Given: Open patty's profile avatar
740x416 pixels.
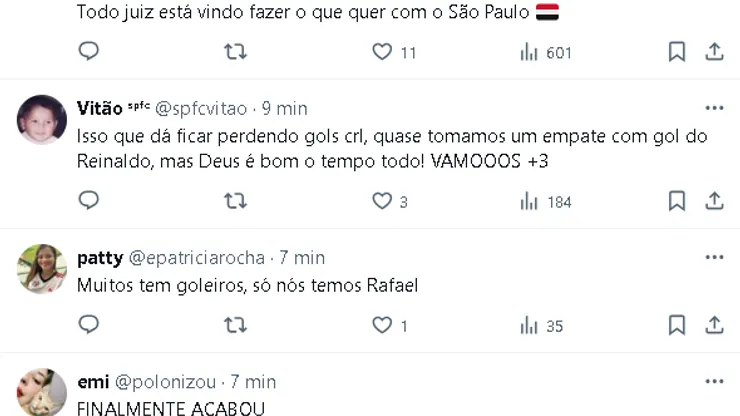Looking at the screenshot, I should point(42,268).
